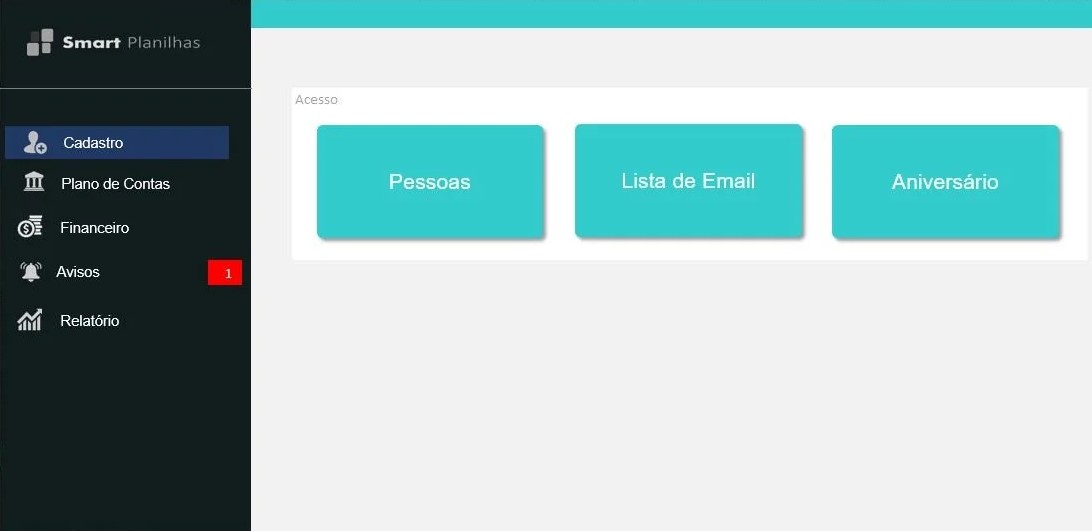Open the Pessoas card
The width and height of the screenshot is (1092, 531).
[x=430, y=182]
